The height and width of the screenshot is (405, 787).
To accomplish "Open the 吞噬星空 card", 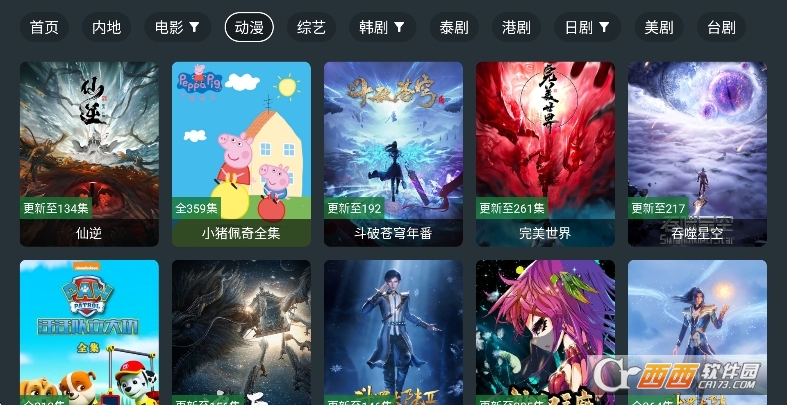I will pyautogui.click(x=697, y=153).
